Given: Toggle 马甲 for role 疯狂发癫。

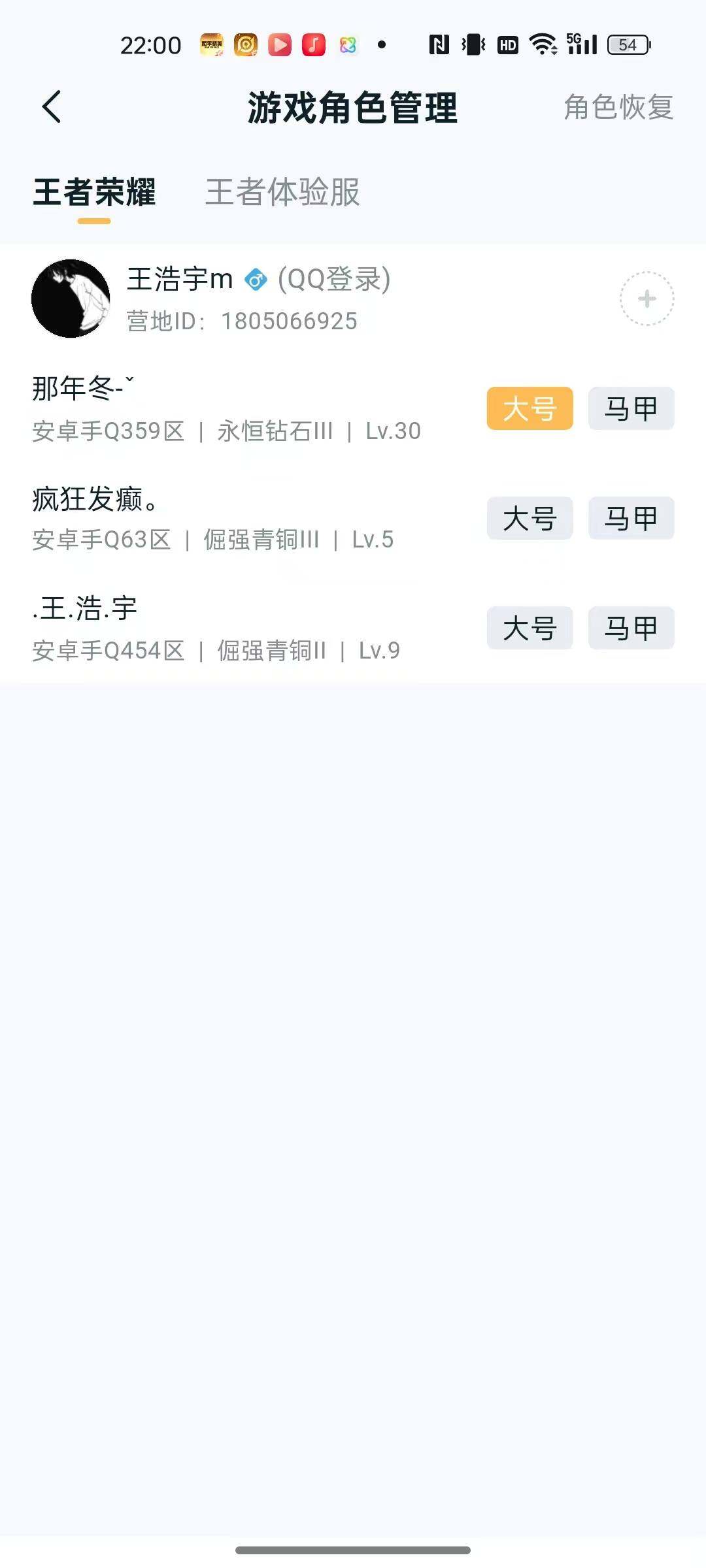Looking at the screenshot, I should click(630, 518).
